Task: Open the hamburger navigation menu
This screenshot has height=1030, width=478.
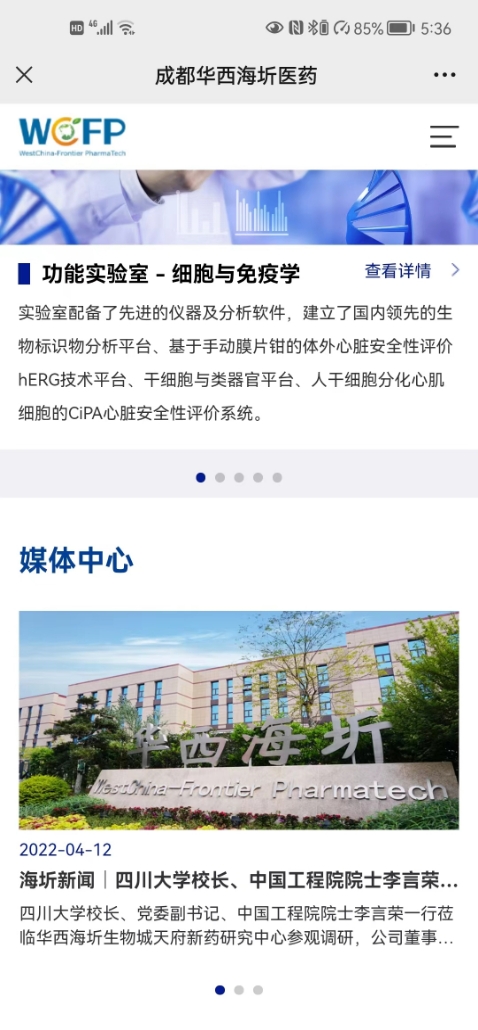Action: coord(445,136)
